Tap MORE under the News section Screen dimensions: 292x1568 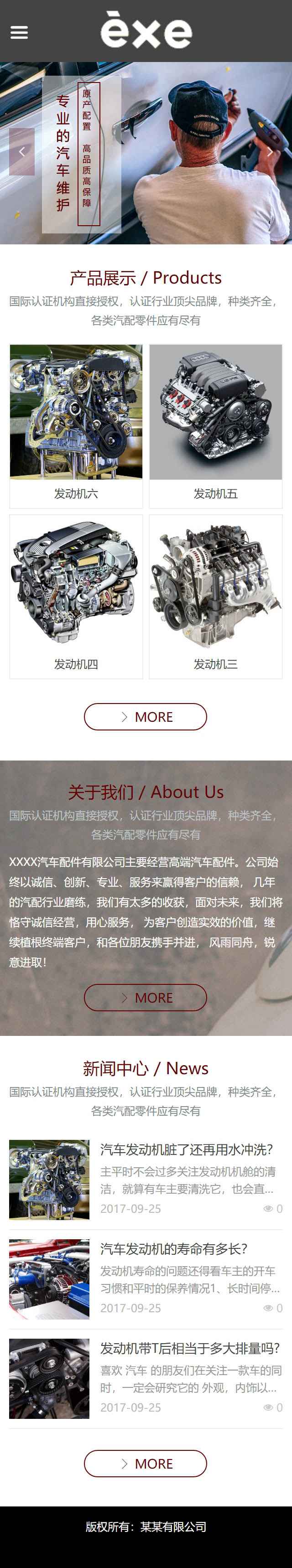pos(146,1463)
